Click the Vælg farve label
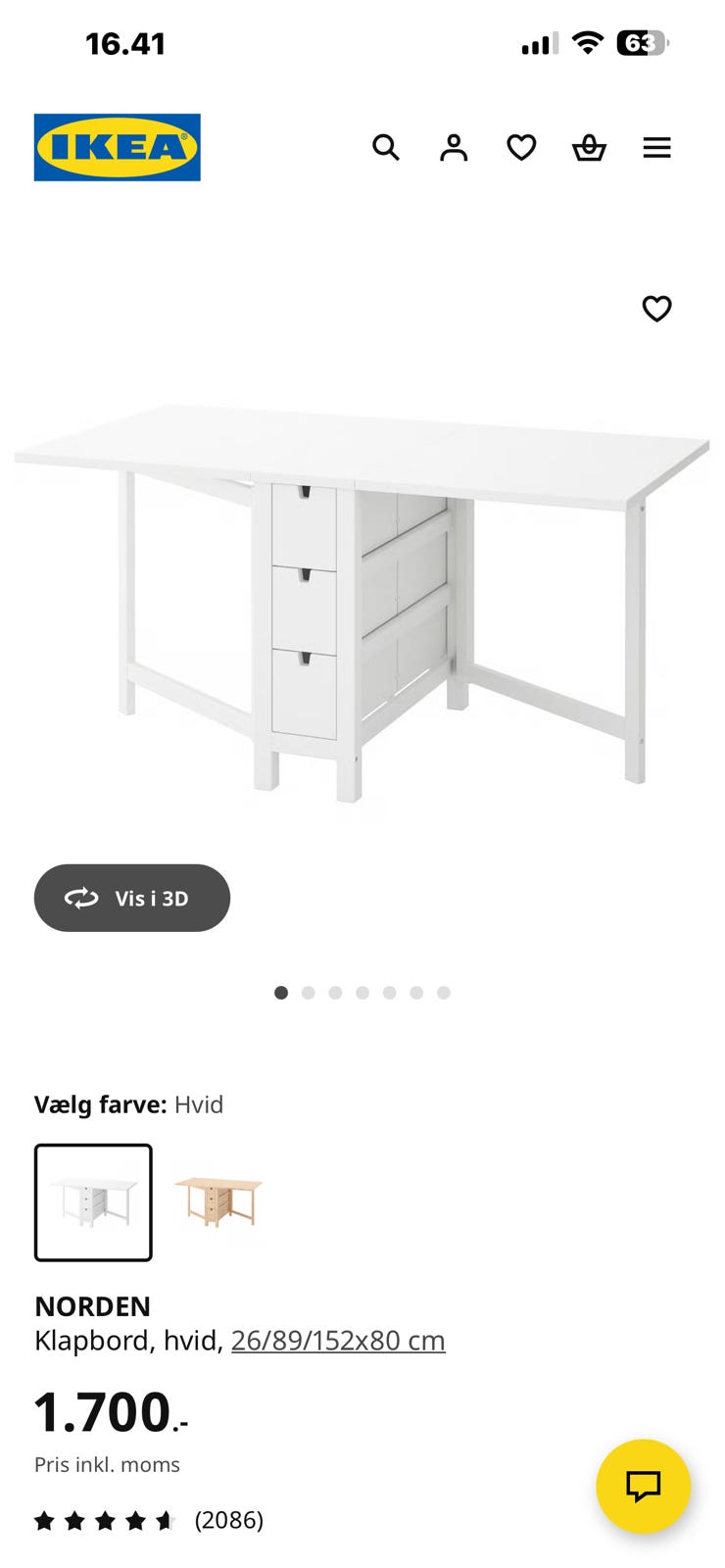The width and height of the screenshot is (725, 1568). pos(99,1104)
